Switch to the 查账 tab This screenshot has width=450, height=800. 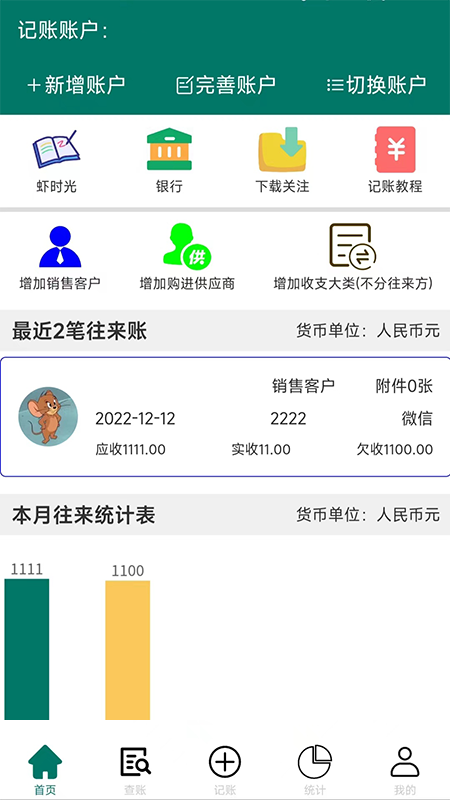[135, 771]
